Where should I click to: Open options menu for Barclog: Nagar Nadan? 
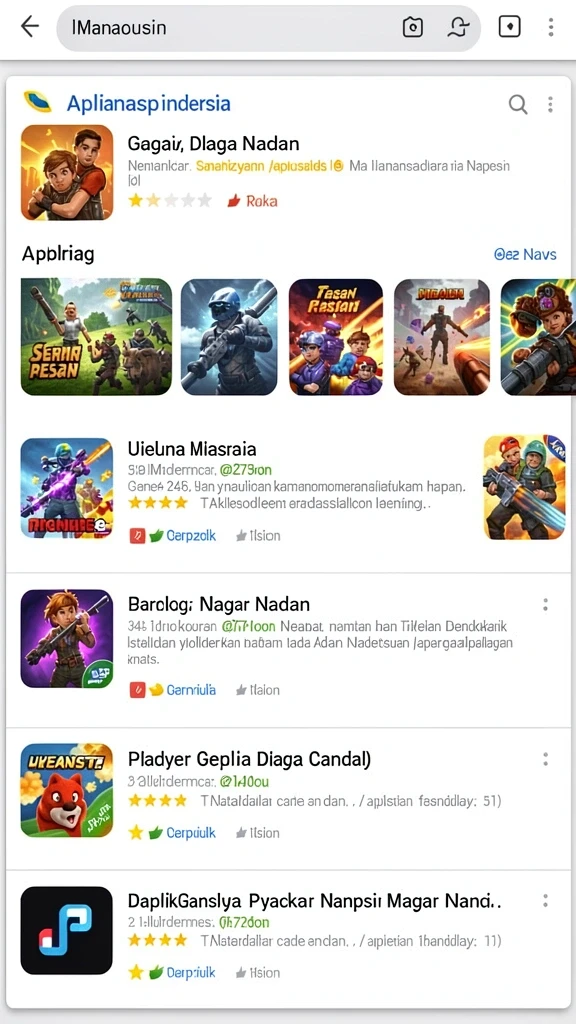click(x=545, y=605)
